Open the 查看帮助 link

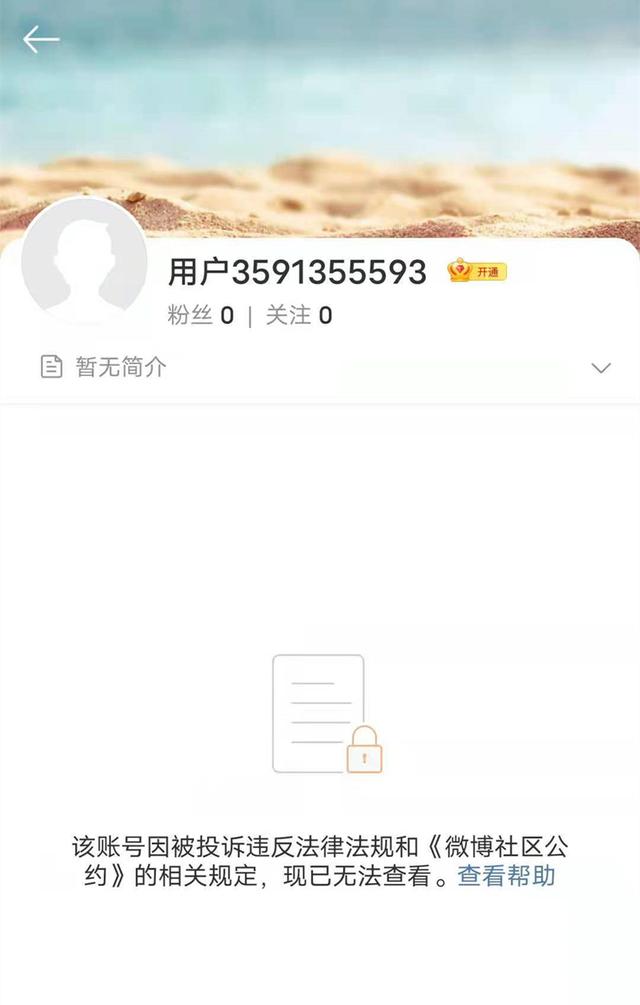click(x=506, y=877)
